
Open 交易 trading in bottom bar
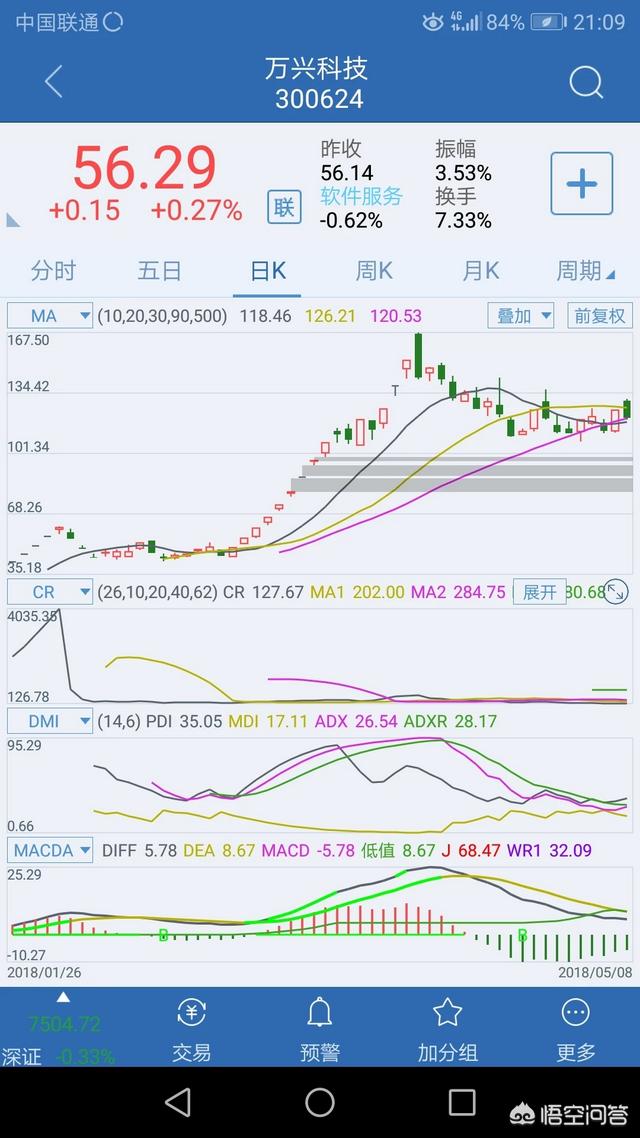point(191,1030)
